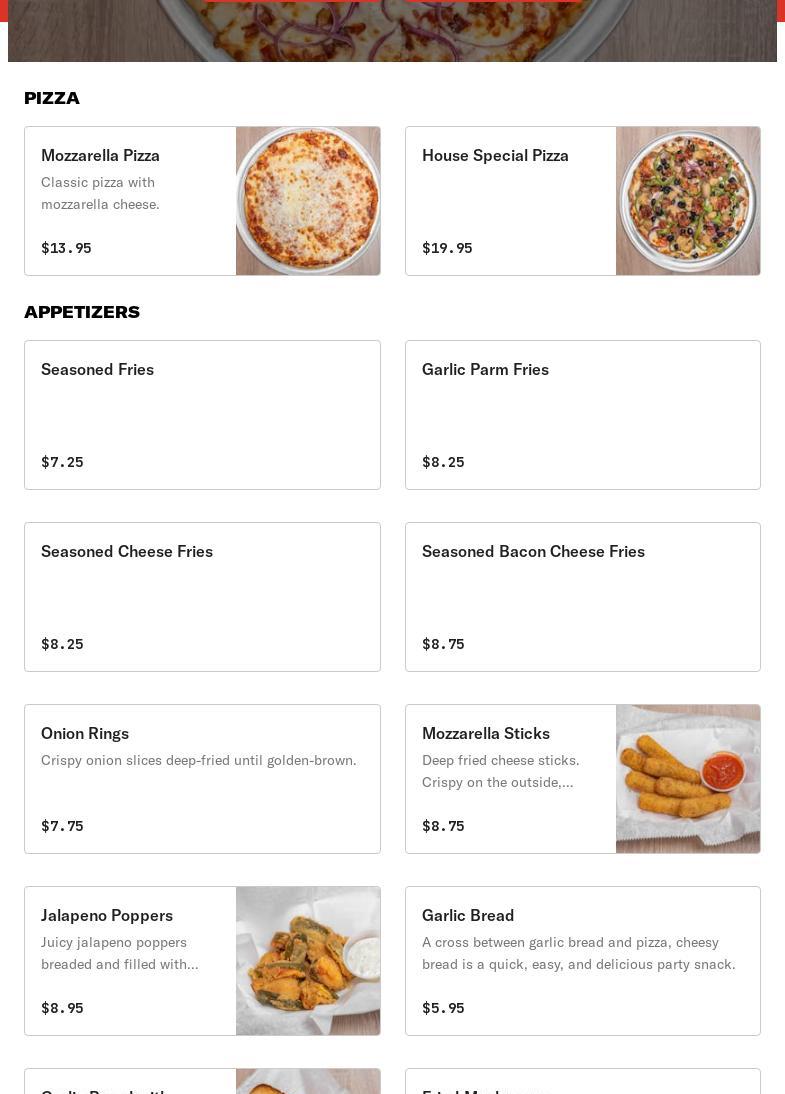Open the Onion Rings item

click(202, 779)
